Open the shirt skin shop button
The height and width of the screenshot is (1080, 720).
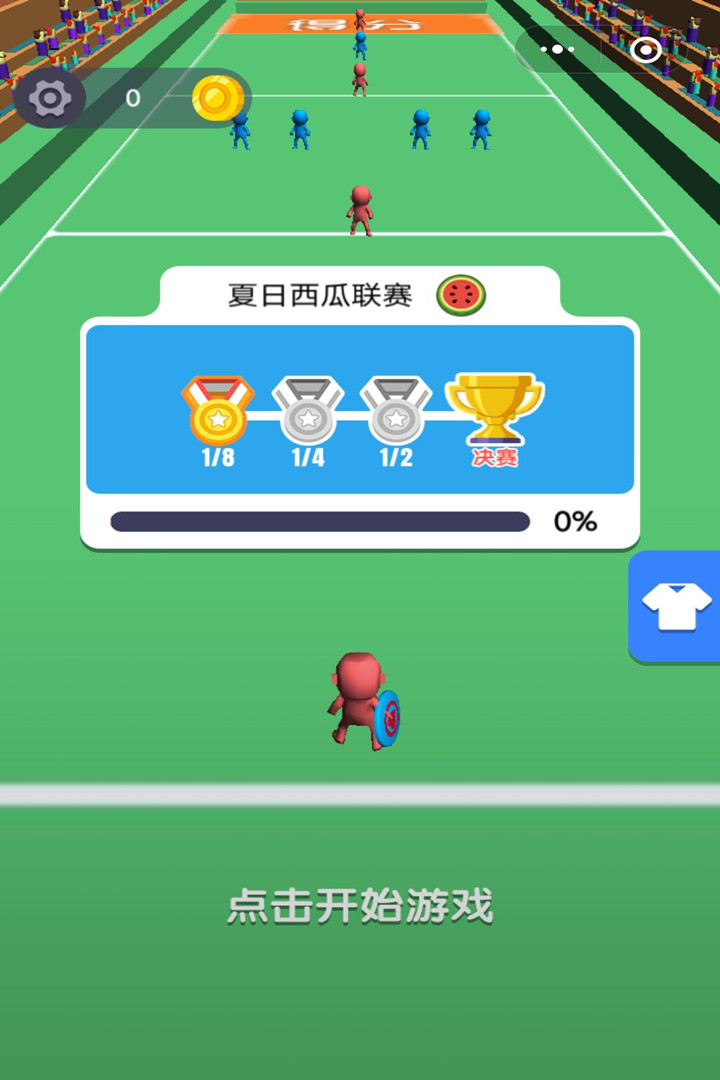click(676, 606)
